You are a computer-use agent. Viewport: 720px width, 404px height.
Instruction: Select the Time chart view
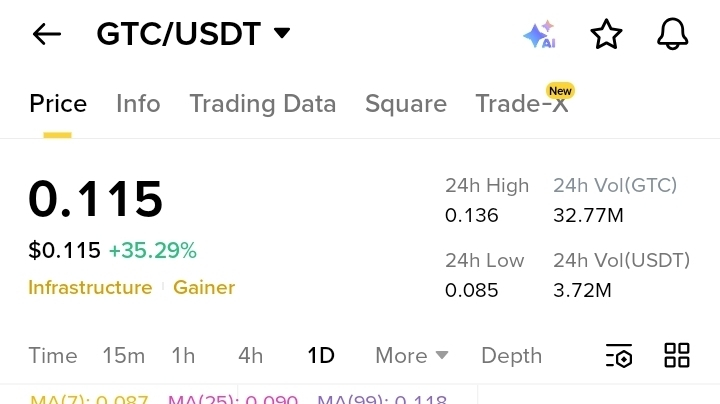tap(53, 356)
